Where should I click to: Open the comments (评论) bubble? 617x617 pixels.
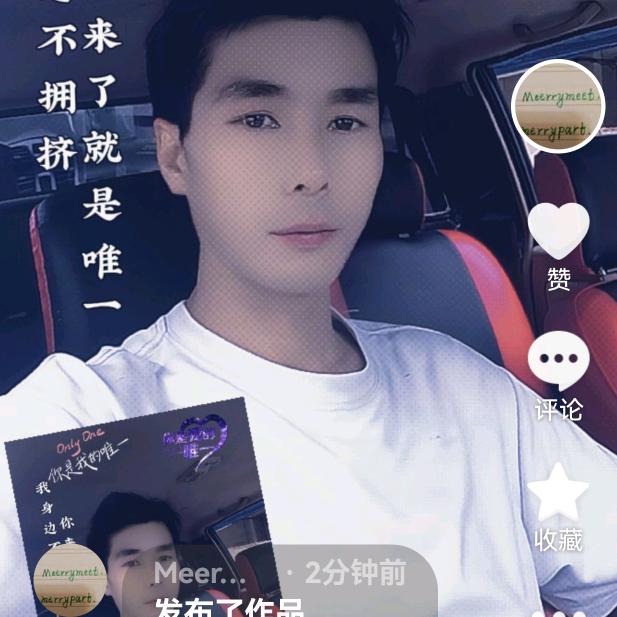tap(558, 360)
